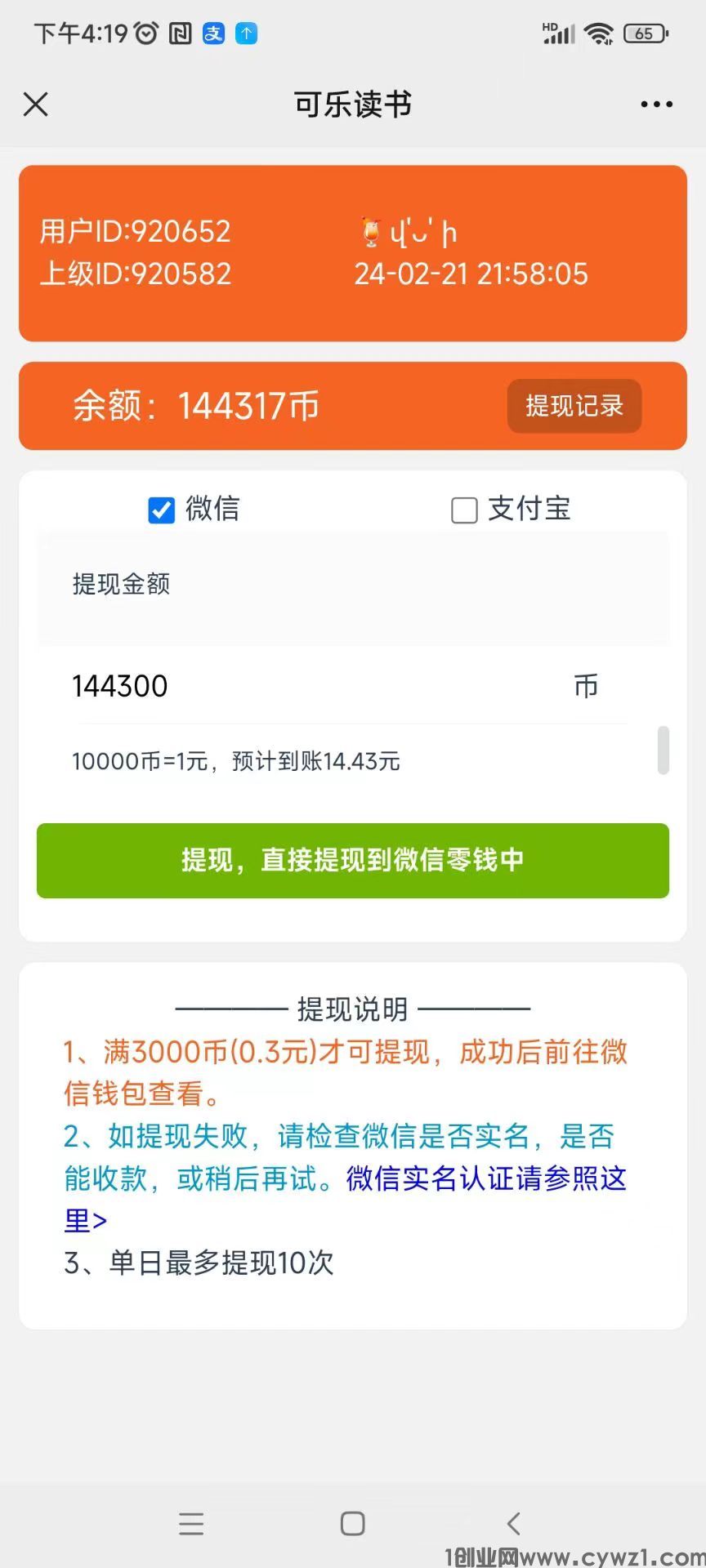Tap the 可乐读书 title
The width and height of the screenshot is (706, 1568).
point(352,105)
